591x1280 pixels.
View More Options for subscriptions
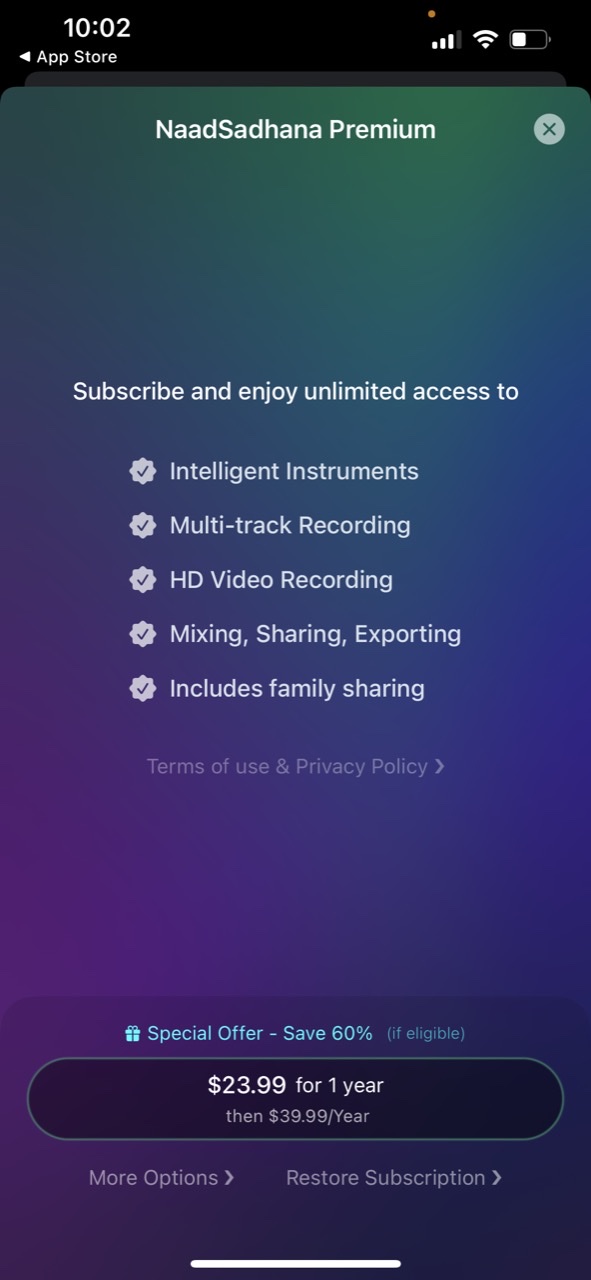click(162, 1177)
